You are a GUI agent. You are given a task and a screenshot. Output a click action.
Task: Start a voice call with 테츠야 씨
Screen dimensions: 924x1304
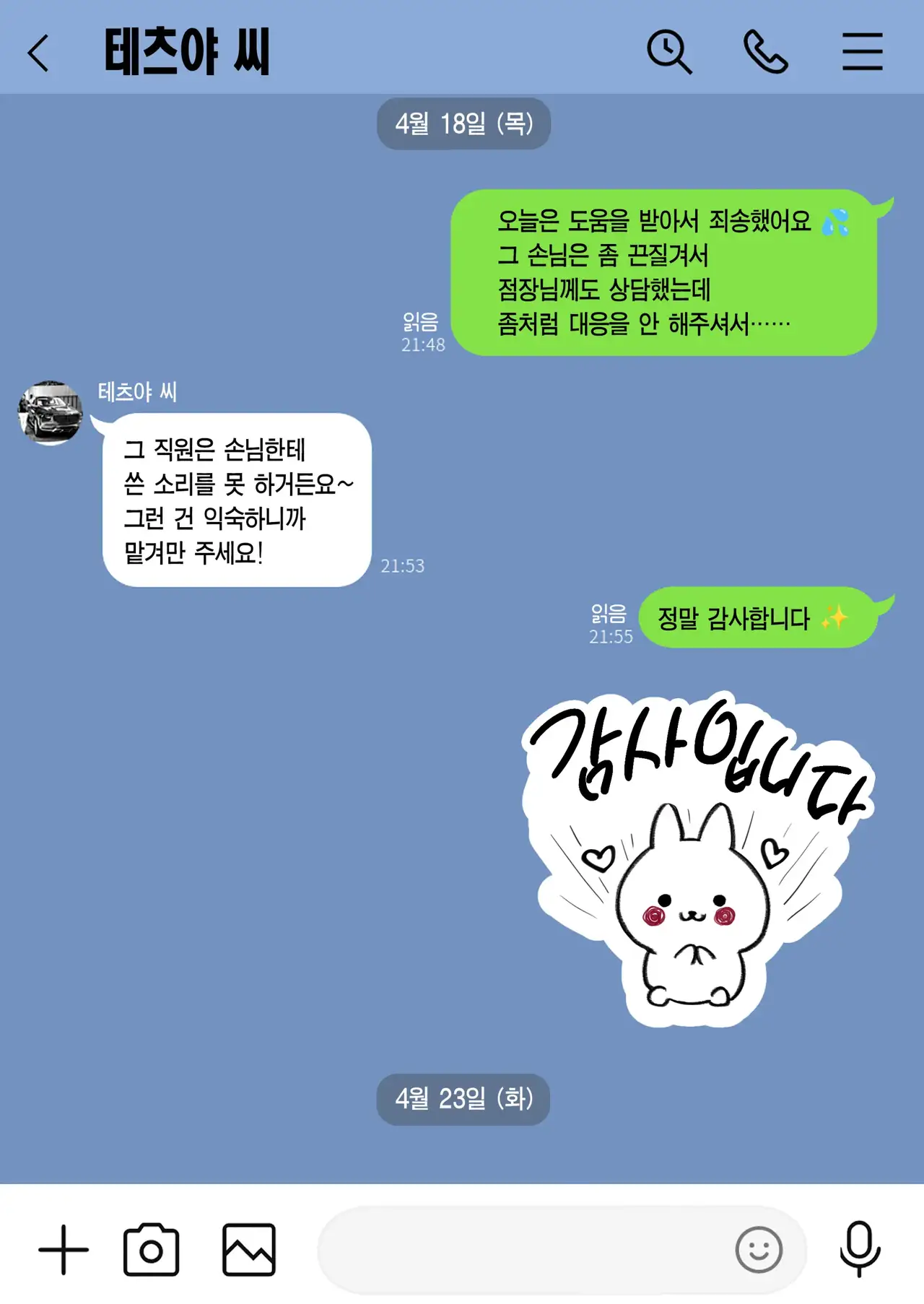(x=765, y=52)
